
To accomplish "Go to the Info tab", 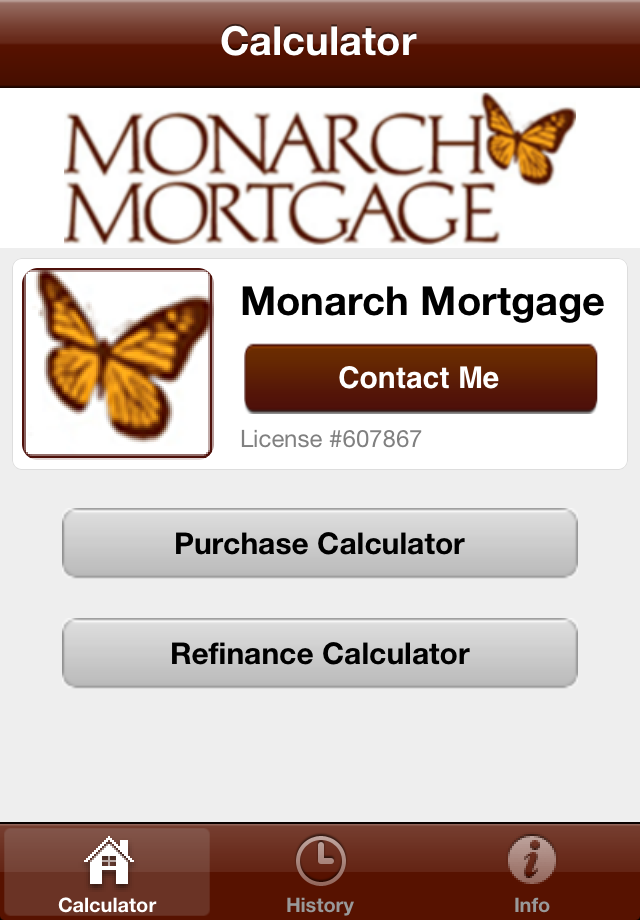I will coord(532,873).
